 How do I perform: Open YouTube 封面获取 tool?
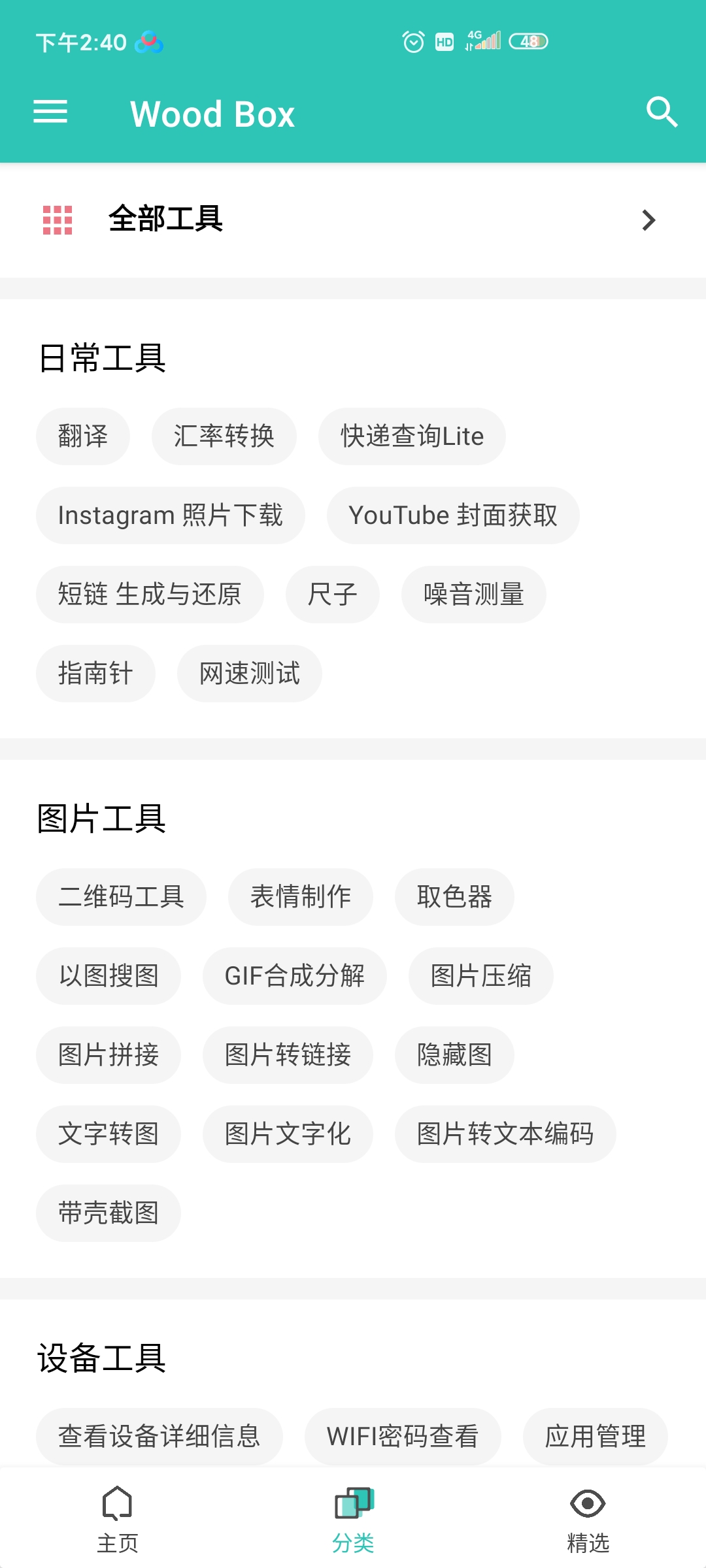point(452,515)
